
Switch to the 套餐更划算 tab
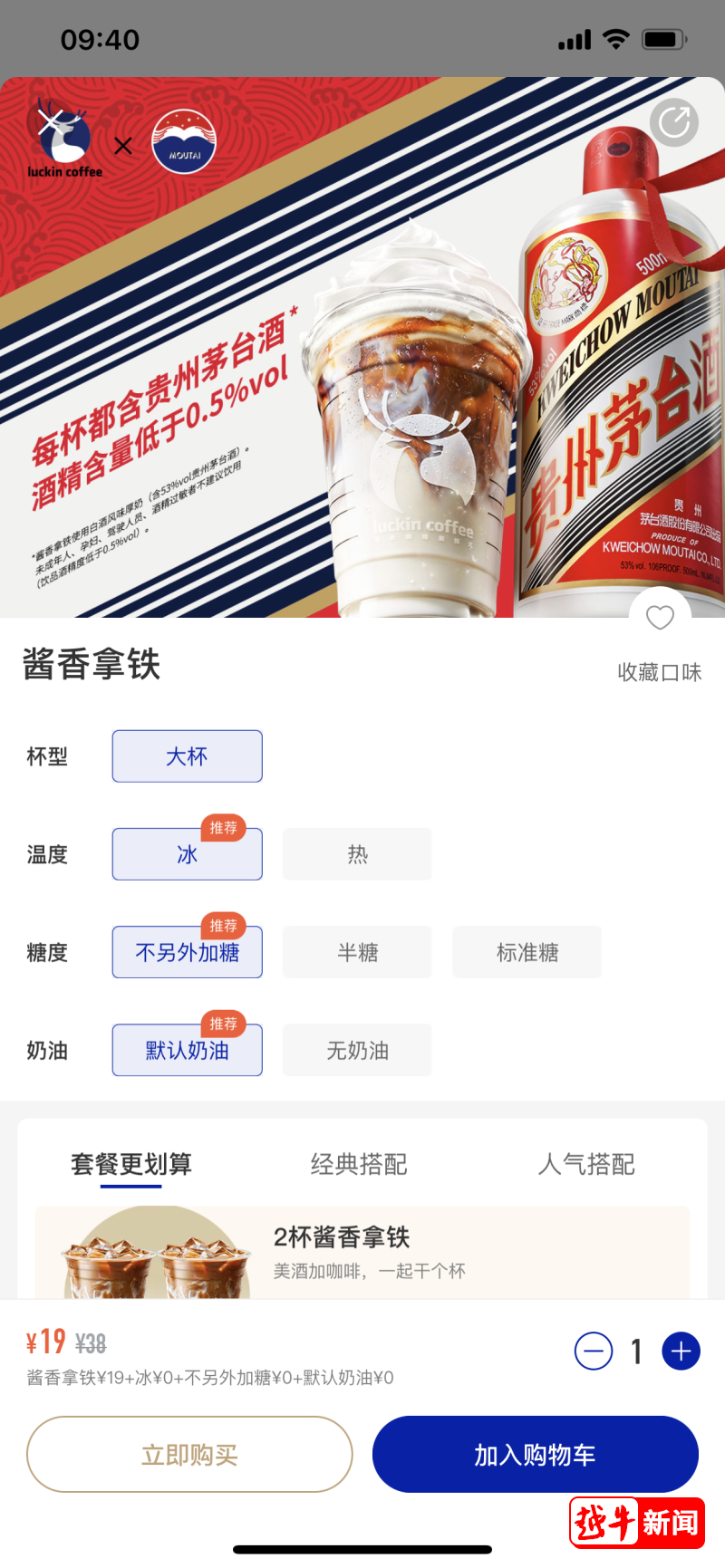pyautogui.click(x=131, y=1164)
